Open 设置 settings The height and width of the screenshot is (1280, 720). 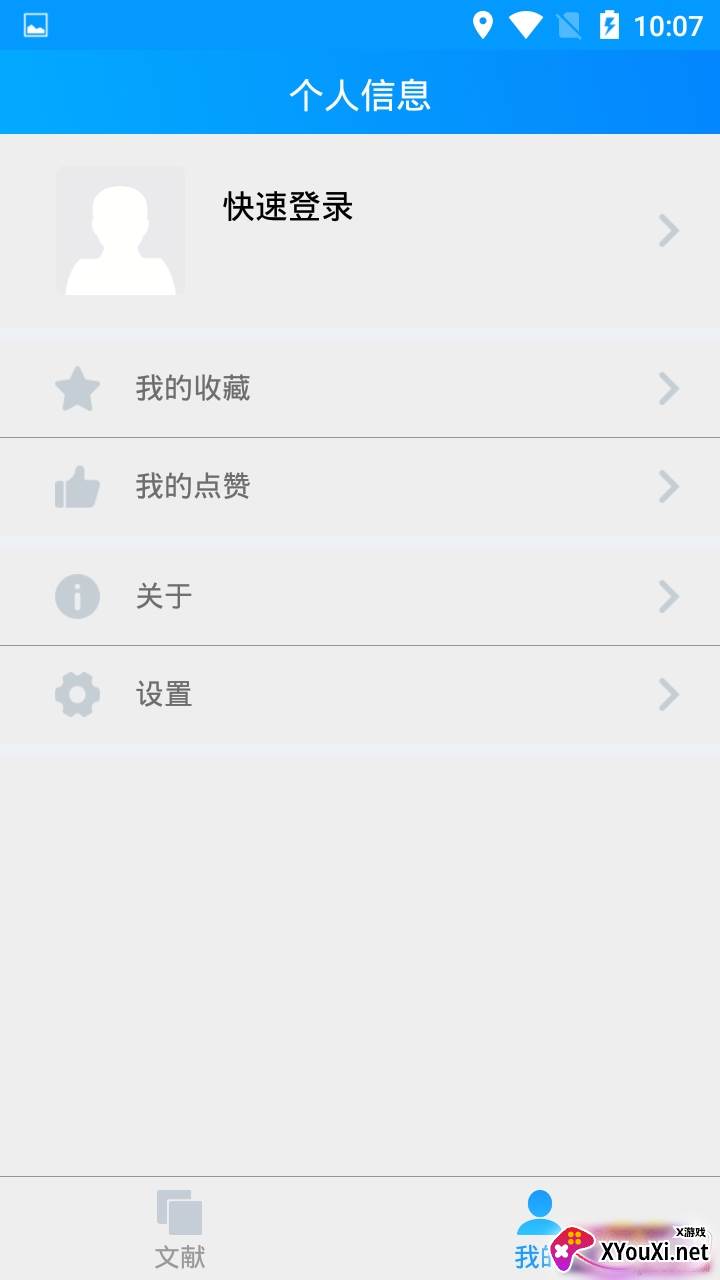point(360,695)
